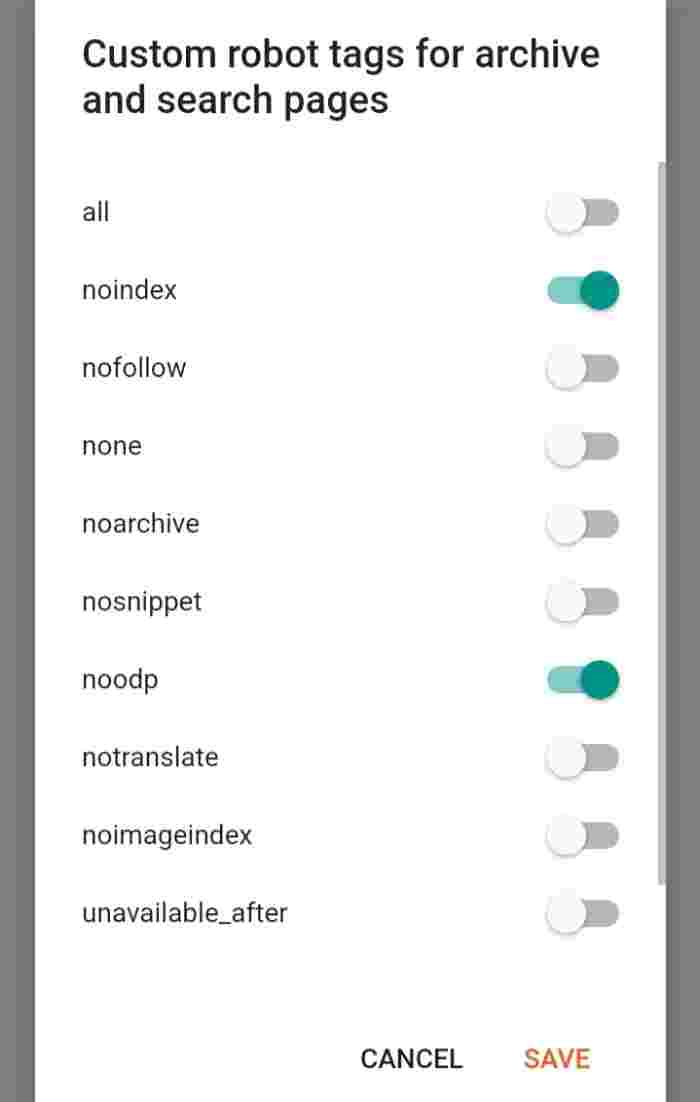Toggle the nofollow switch on
This screenshot has width=700, height=1102.
pyautogui.click(x=583, y=368)
